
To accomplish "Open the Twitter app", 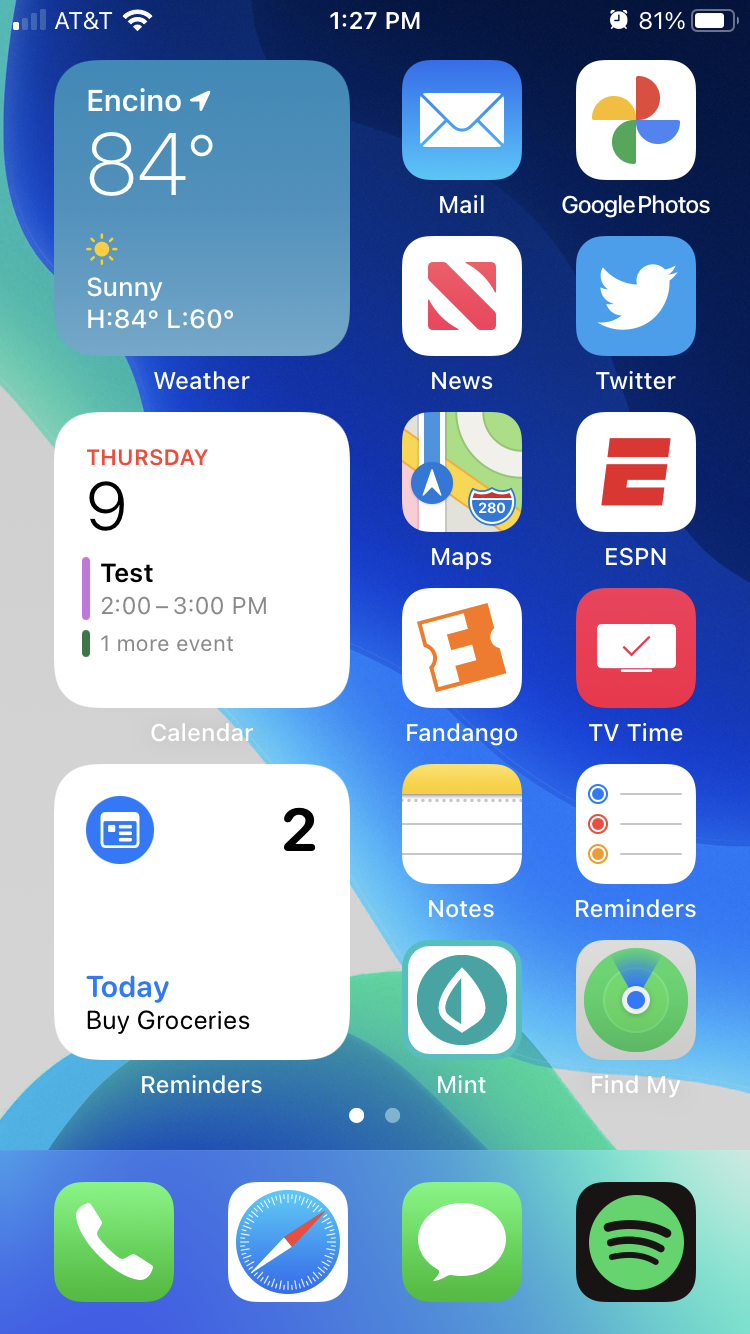I will click(635, 296).
